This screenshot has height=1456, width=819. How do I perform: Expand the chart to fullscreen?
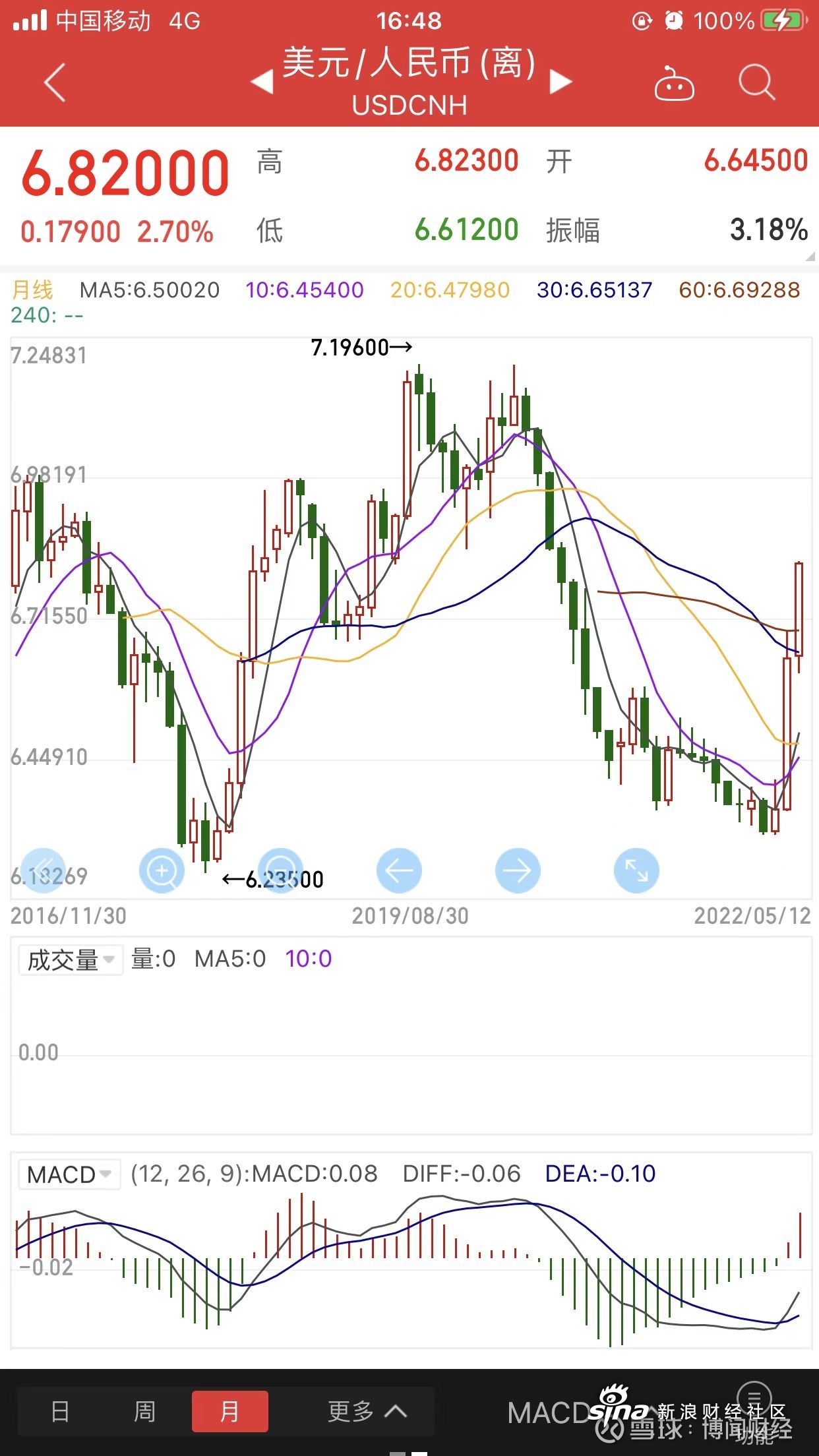(x=636, y=870)
